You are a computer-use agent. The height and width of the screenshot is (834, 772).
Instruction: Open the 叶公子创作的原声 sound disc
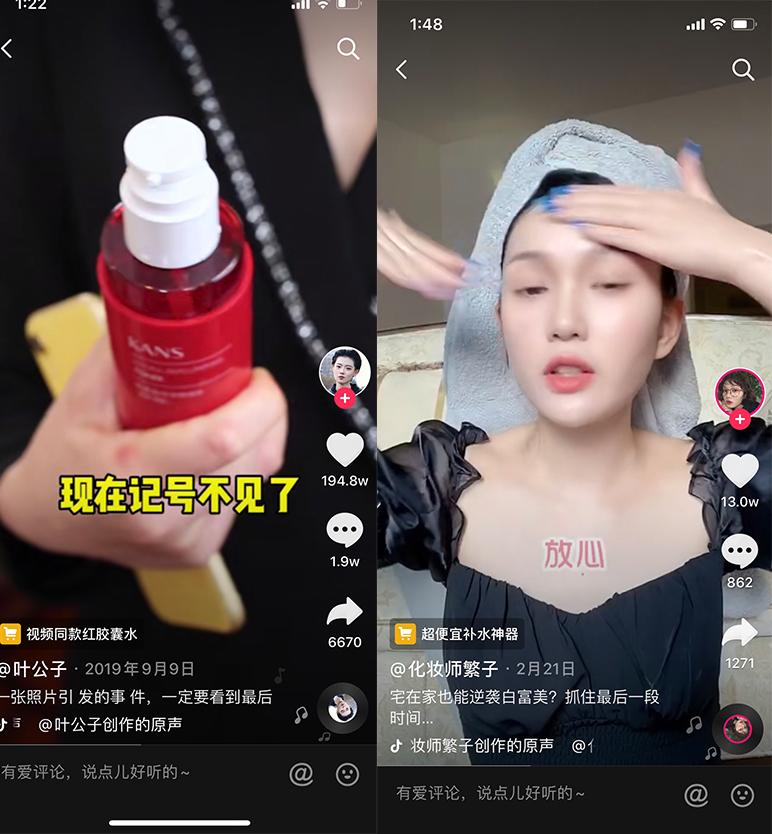[342, 709]
